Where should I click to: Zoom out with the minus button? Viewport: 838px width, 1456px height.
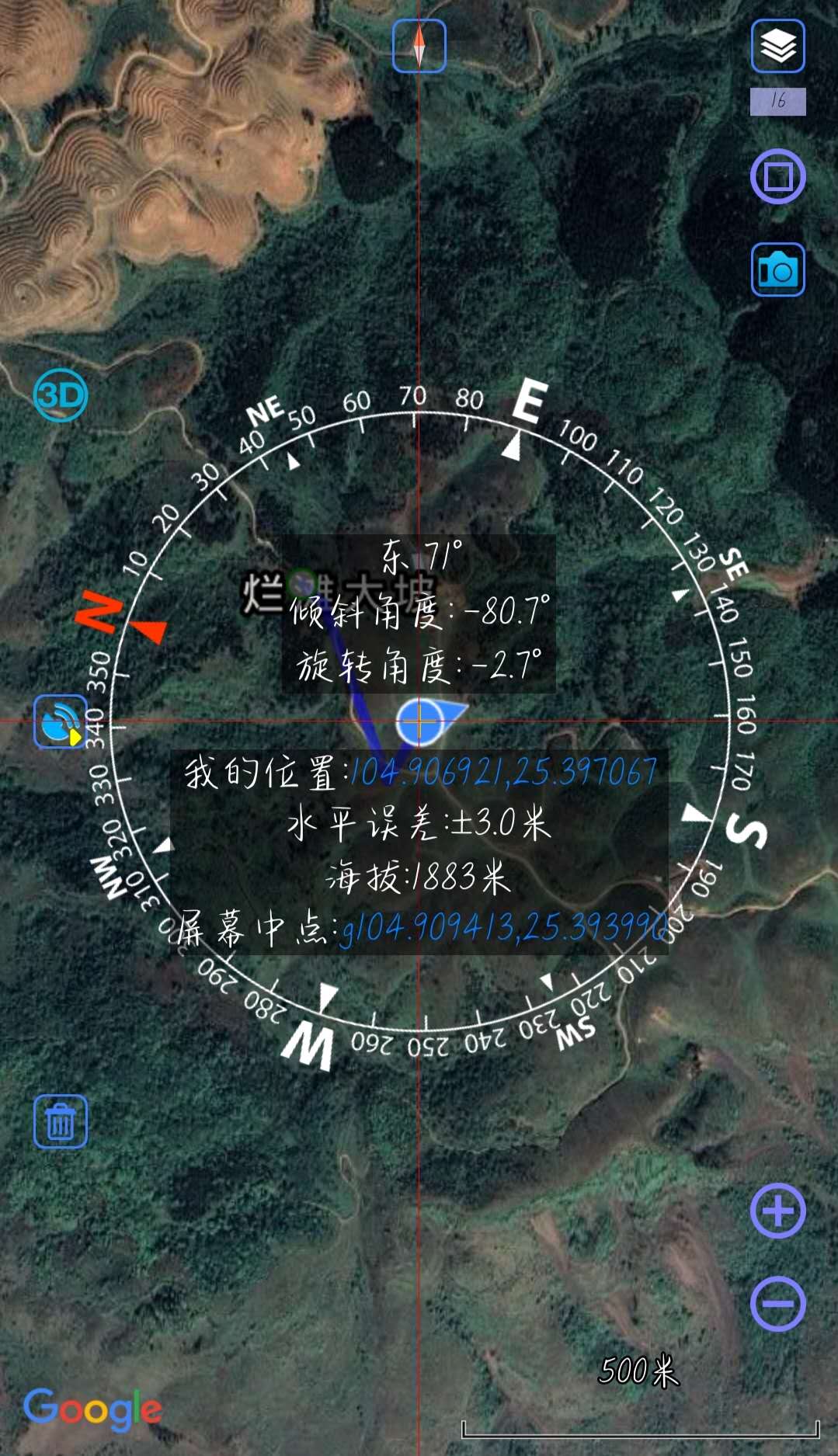777,1303
